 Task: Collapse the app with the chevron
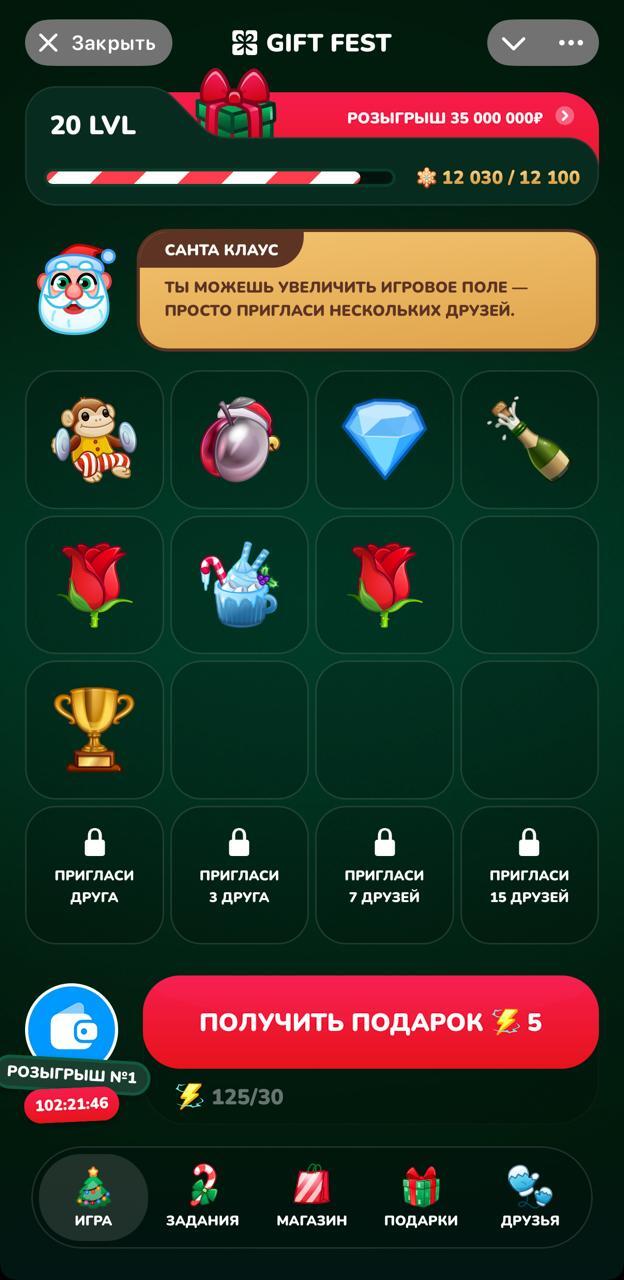coord(514,43)
